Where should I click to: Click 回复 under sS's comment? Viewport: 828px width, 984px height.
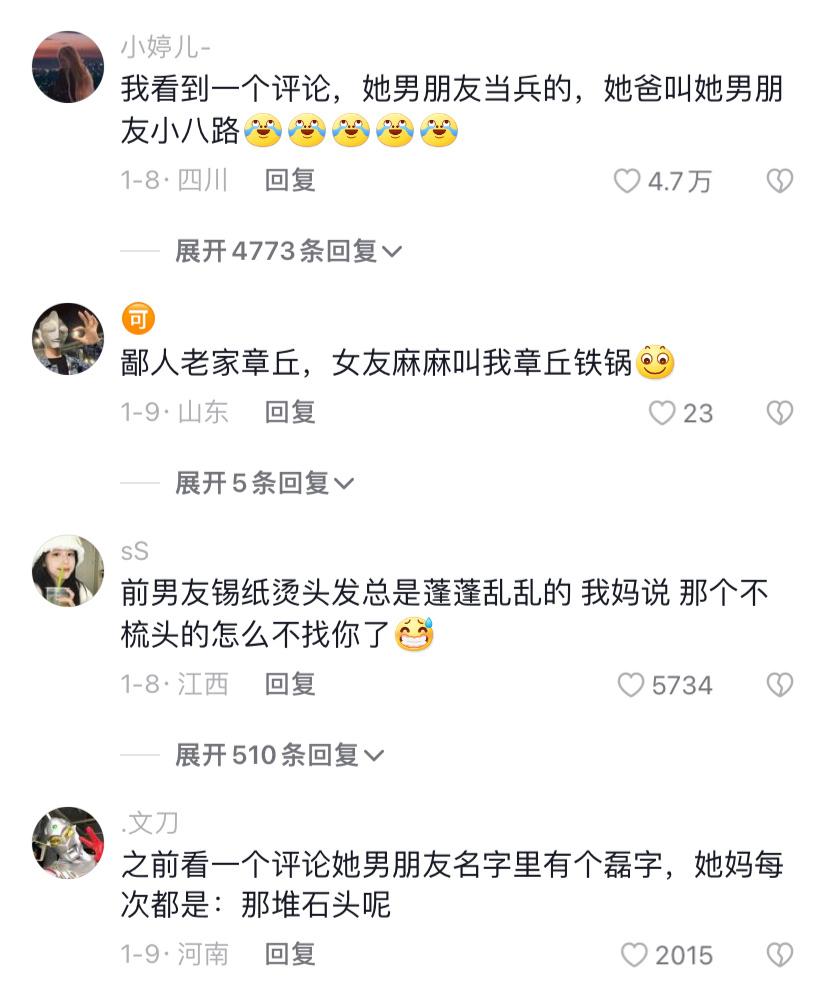click(292, 685)
